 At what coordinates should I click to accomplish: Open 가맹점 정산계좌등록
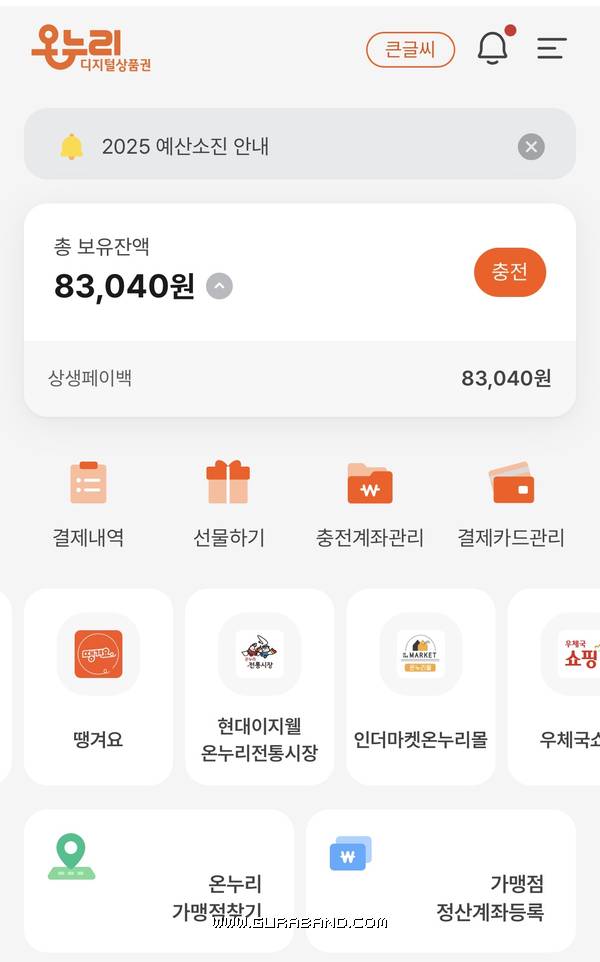click(441, 880)
